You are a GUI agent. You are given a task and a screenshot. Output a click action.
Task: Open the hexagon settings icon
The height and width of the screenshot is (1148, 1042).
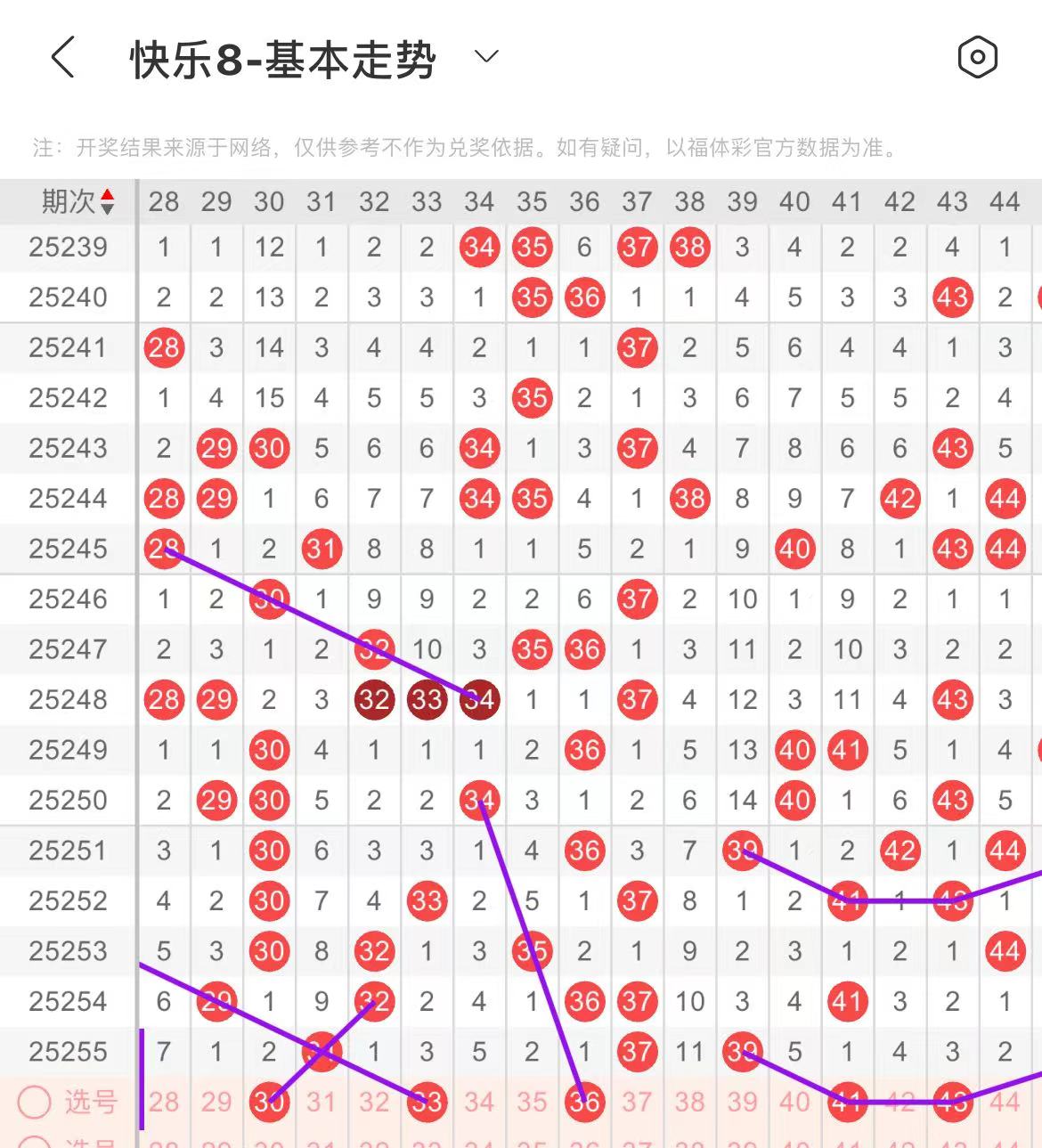977,58
